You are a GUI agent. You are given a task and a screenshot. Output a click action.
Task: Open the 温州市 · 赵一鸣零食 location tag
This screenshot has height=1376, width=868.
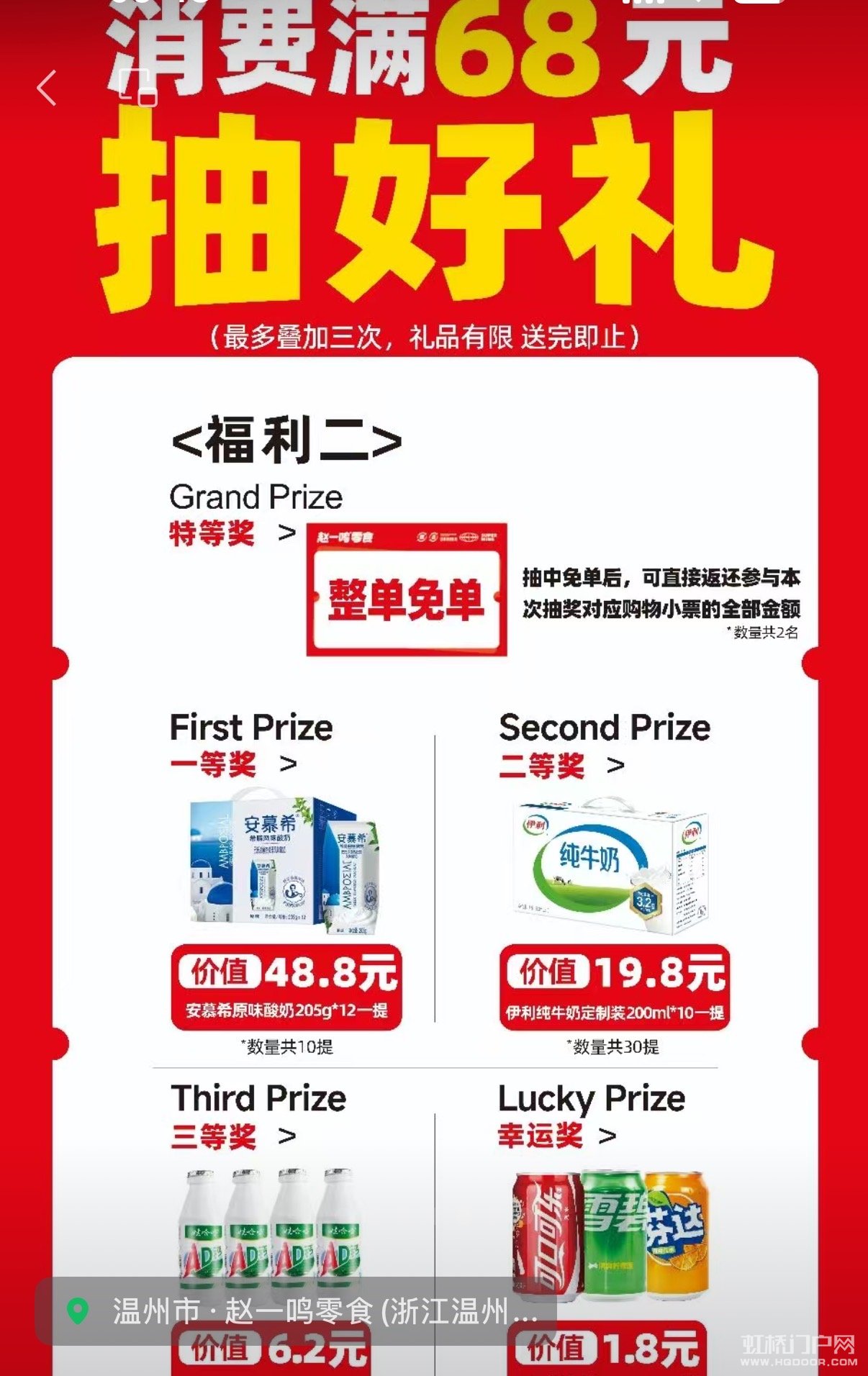pyautogui.click(x=296, y=1311)
